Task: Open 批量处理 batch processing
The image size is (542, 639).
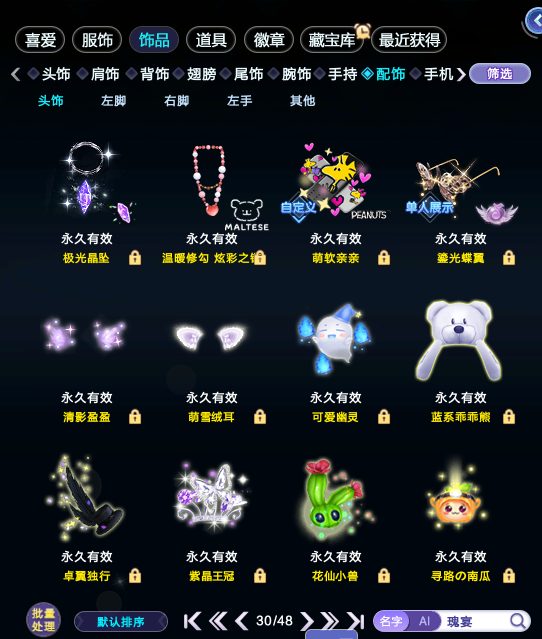Action: pyautogui.click(x=43, y=619)
